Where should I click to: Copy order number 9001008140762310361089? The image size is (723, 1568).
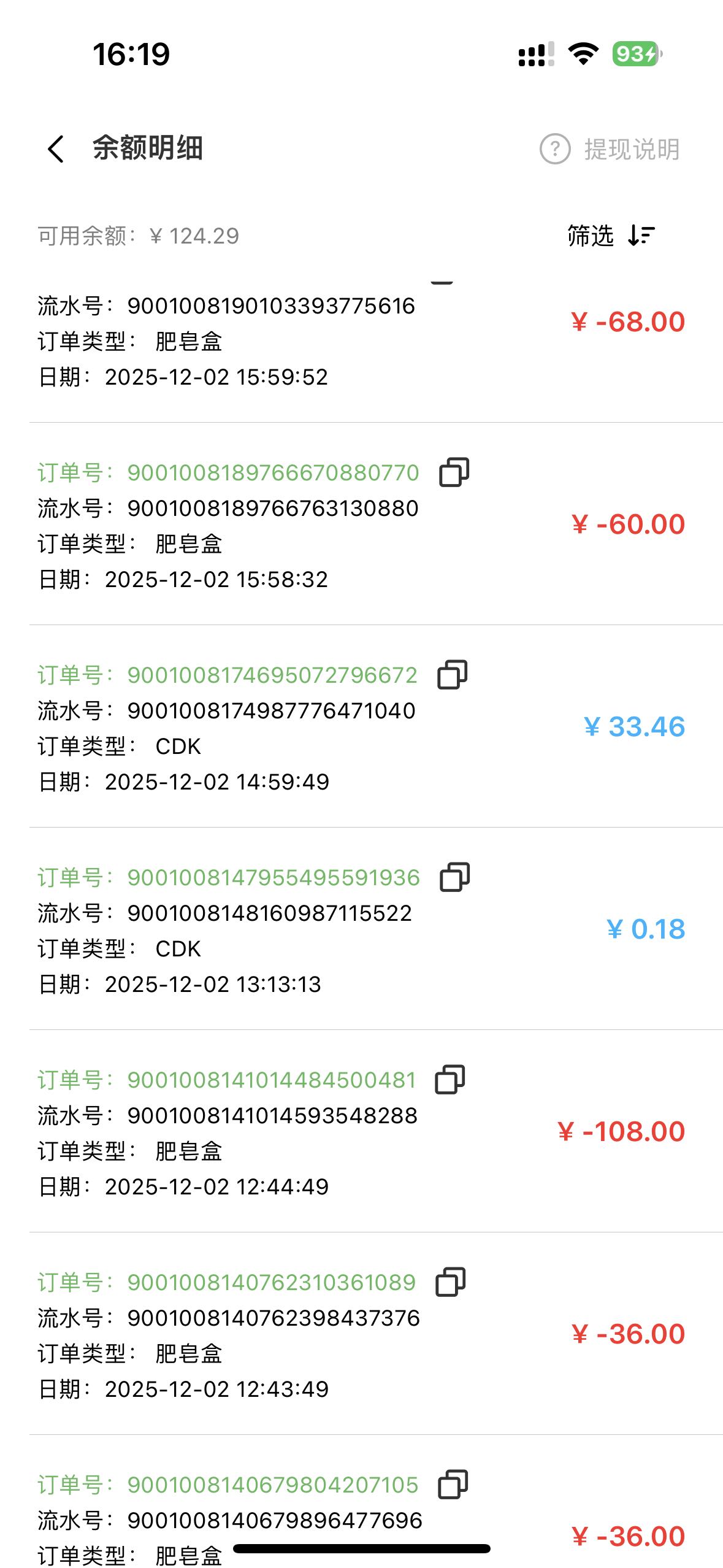[450, 1282]
